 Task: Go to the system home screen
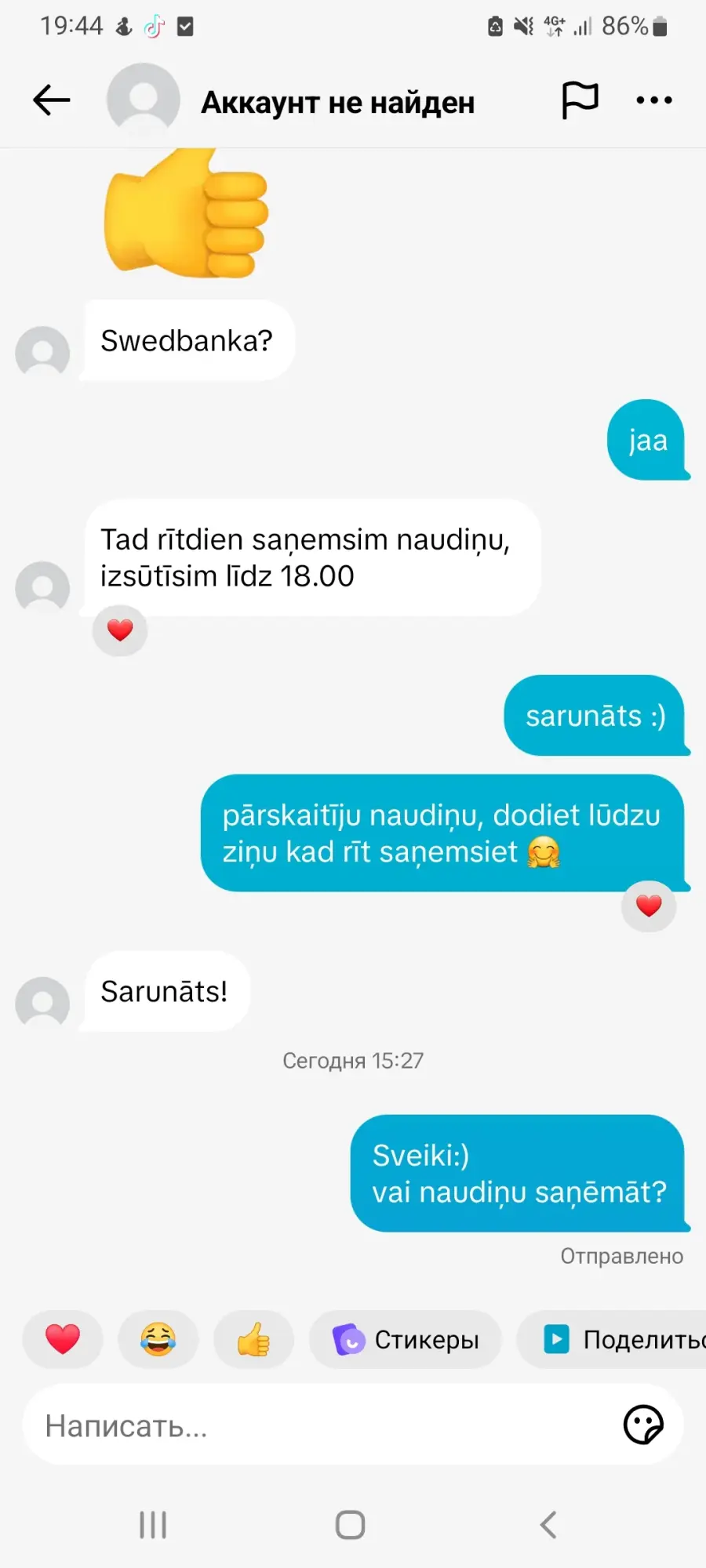point(351,1525)
